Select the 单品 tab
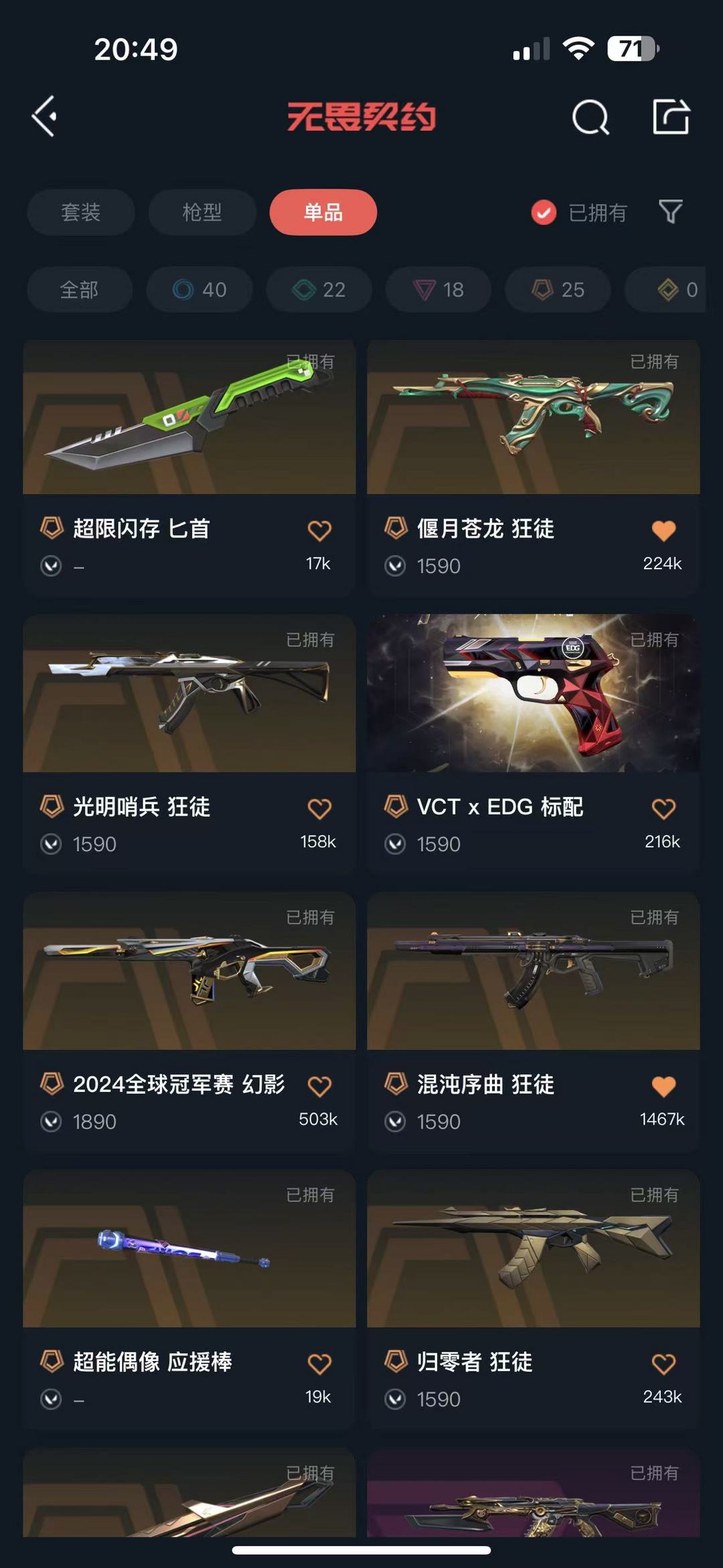 click(x=323, y=212)
